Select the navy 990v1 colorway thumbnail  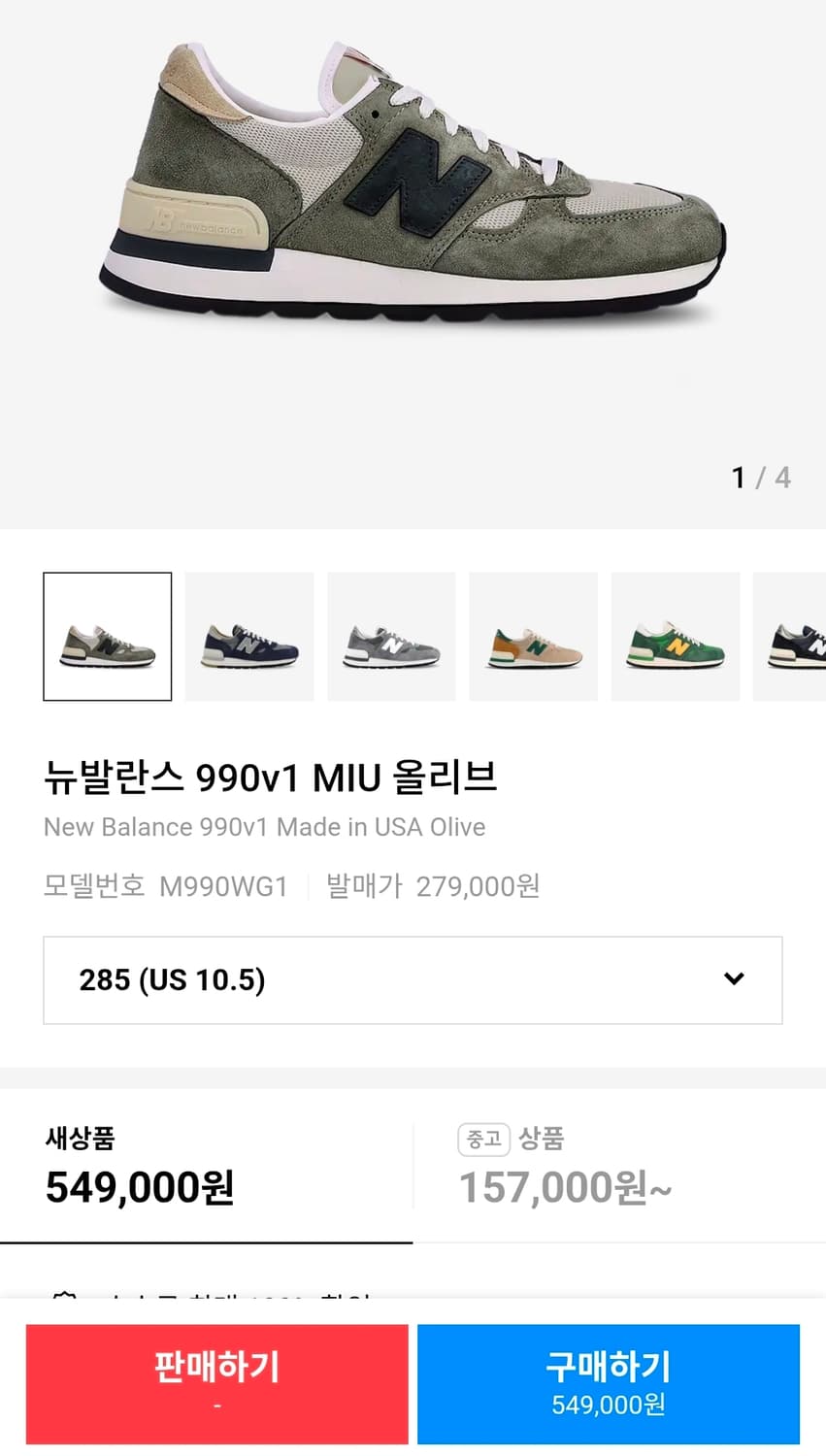point(248,636)
